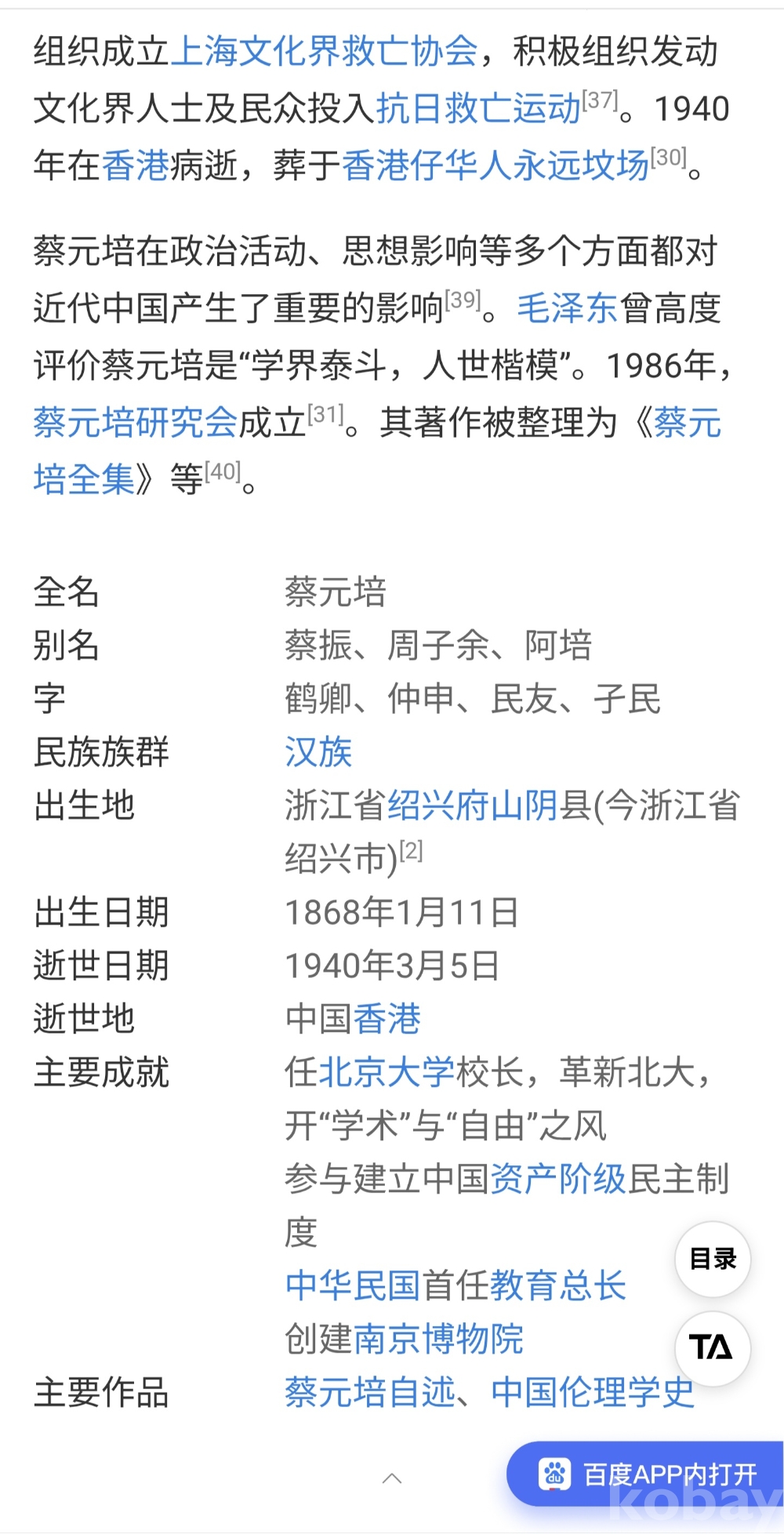Open the 蔡元培研究会 link

tap(136, 422)
